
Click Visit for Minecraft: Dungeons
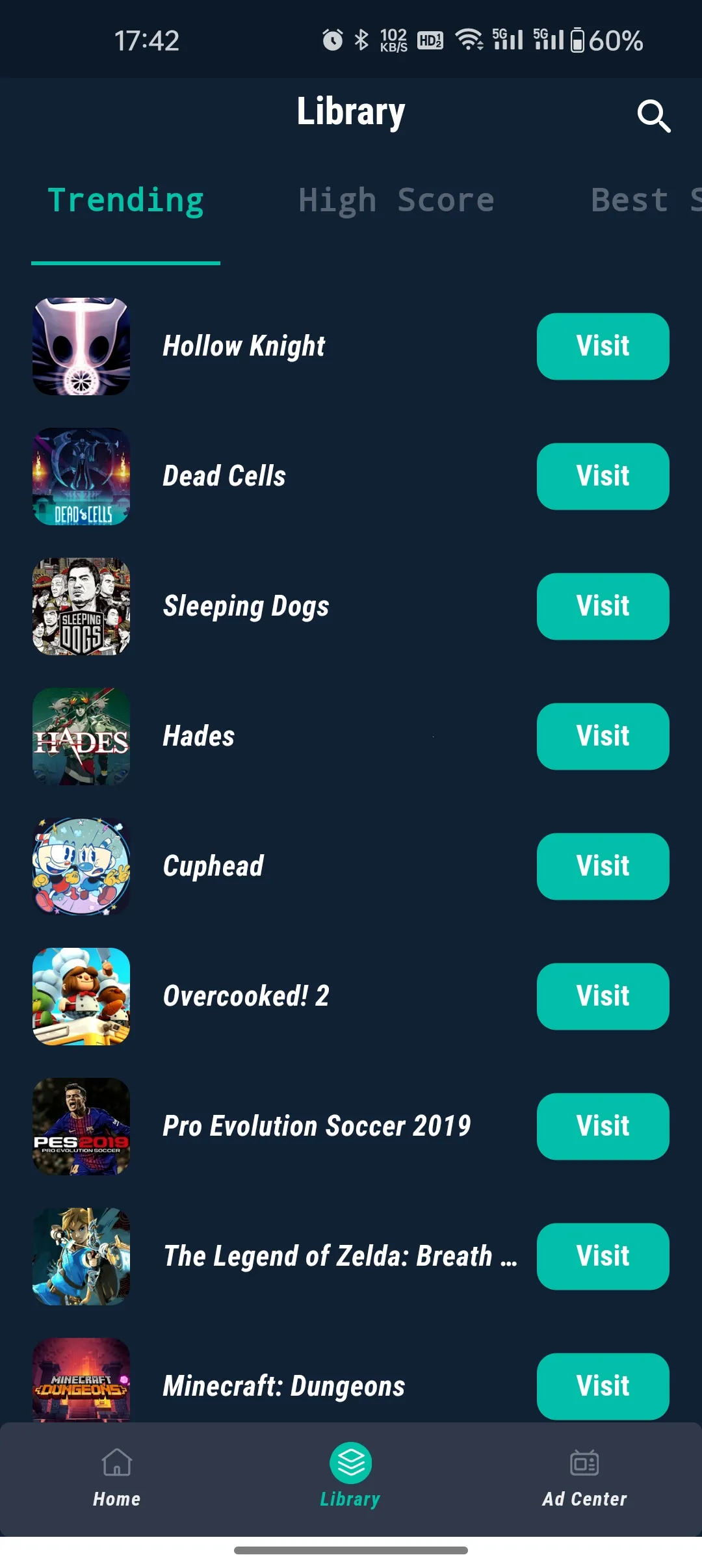click(602, 1386)
